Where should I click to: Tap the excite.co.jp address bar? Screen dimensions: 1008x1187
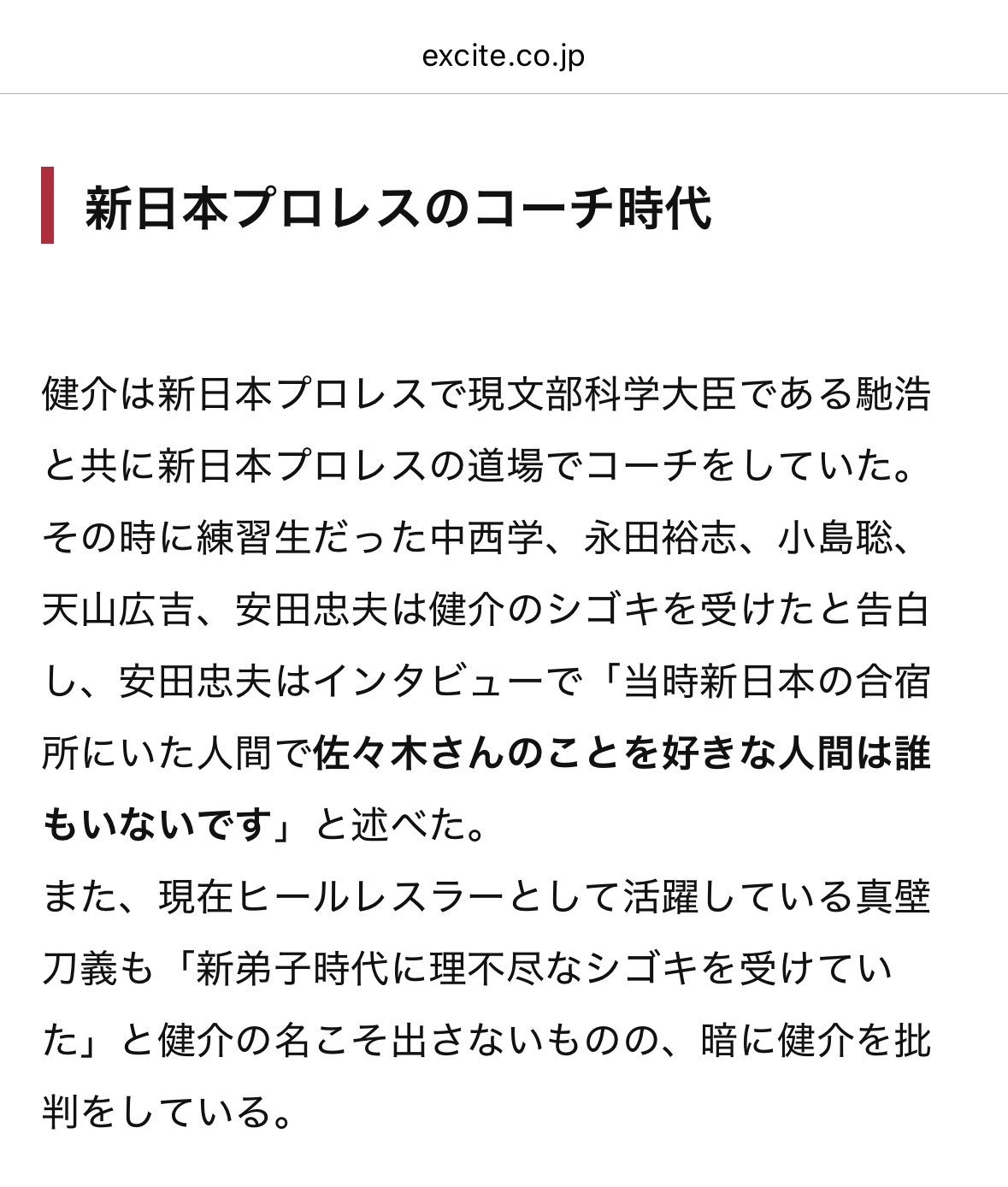coord(504,56)
